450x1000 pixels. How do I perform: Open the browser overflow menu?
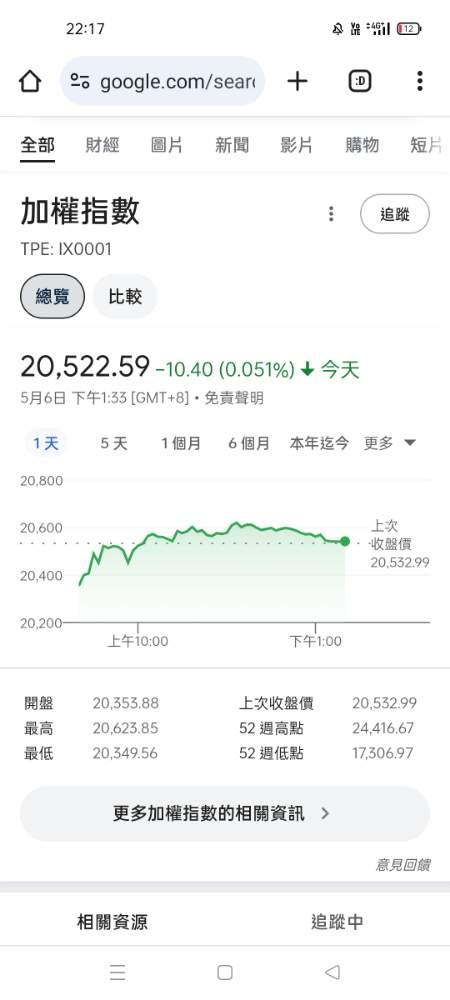(419, 81)
